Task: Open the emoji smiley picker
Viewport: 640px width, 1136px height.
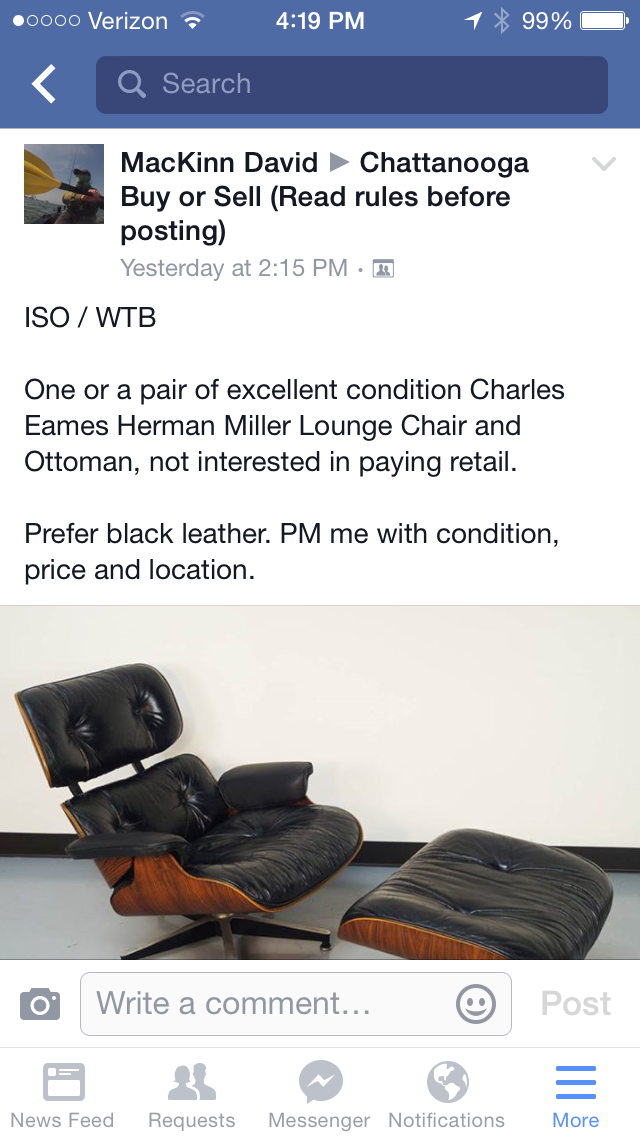Action: tap(476, 1003)
